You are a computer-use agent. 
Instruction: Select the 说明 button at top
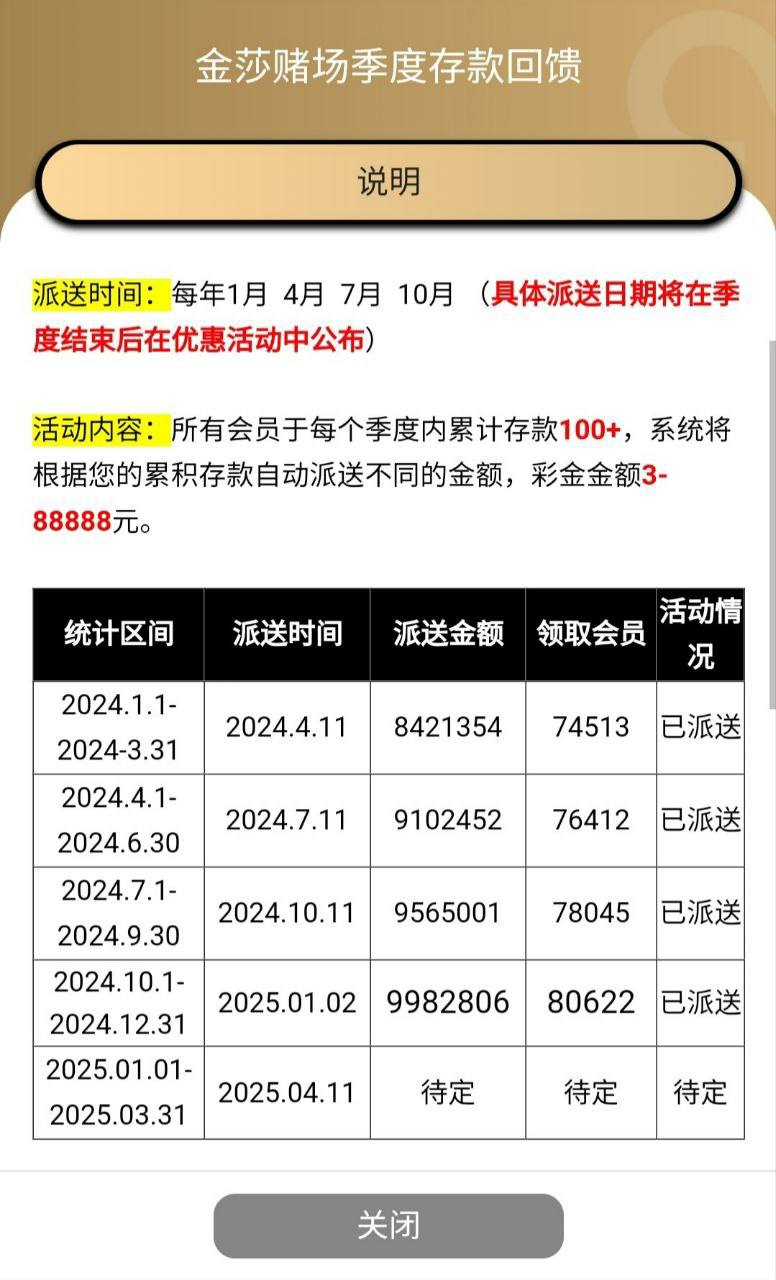coord(388,182)
